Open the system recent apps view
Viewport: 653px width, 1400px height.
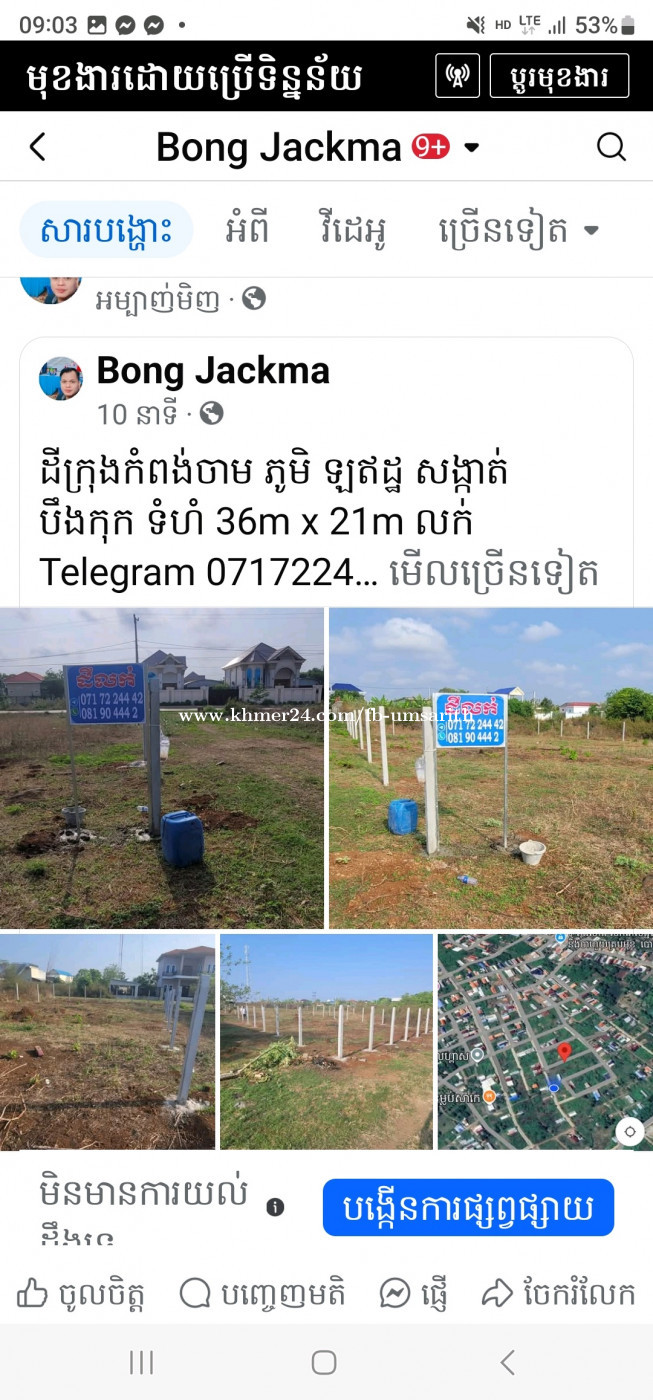(x=141, y=1362)
